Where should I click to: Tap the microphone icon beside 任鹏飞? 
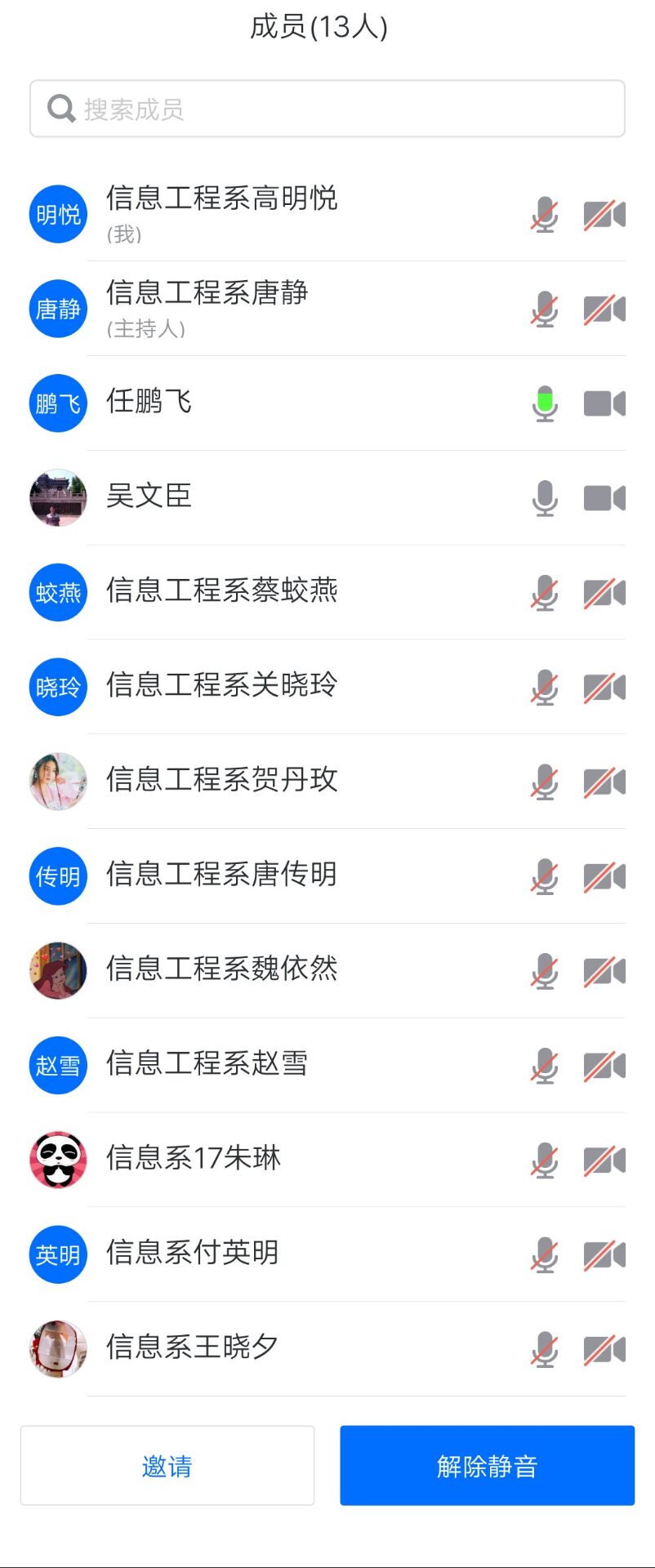click(545, 403)
